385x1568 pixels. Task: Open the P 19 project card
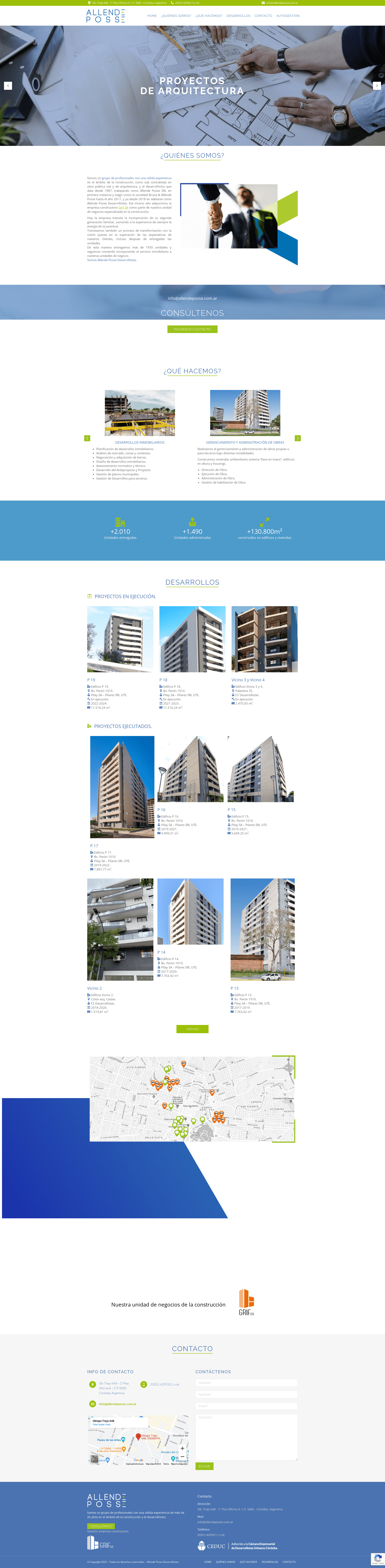coord(120,639)
